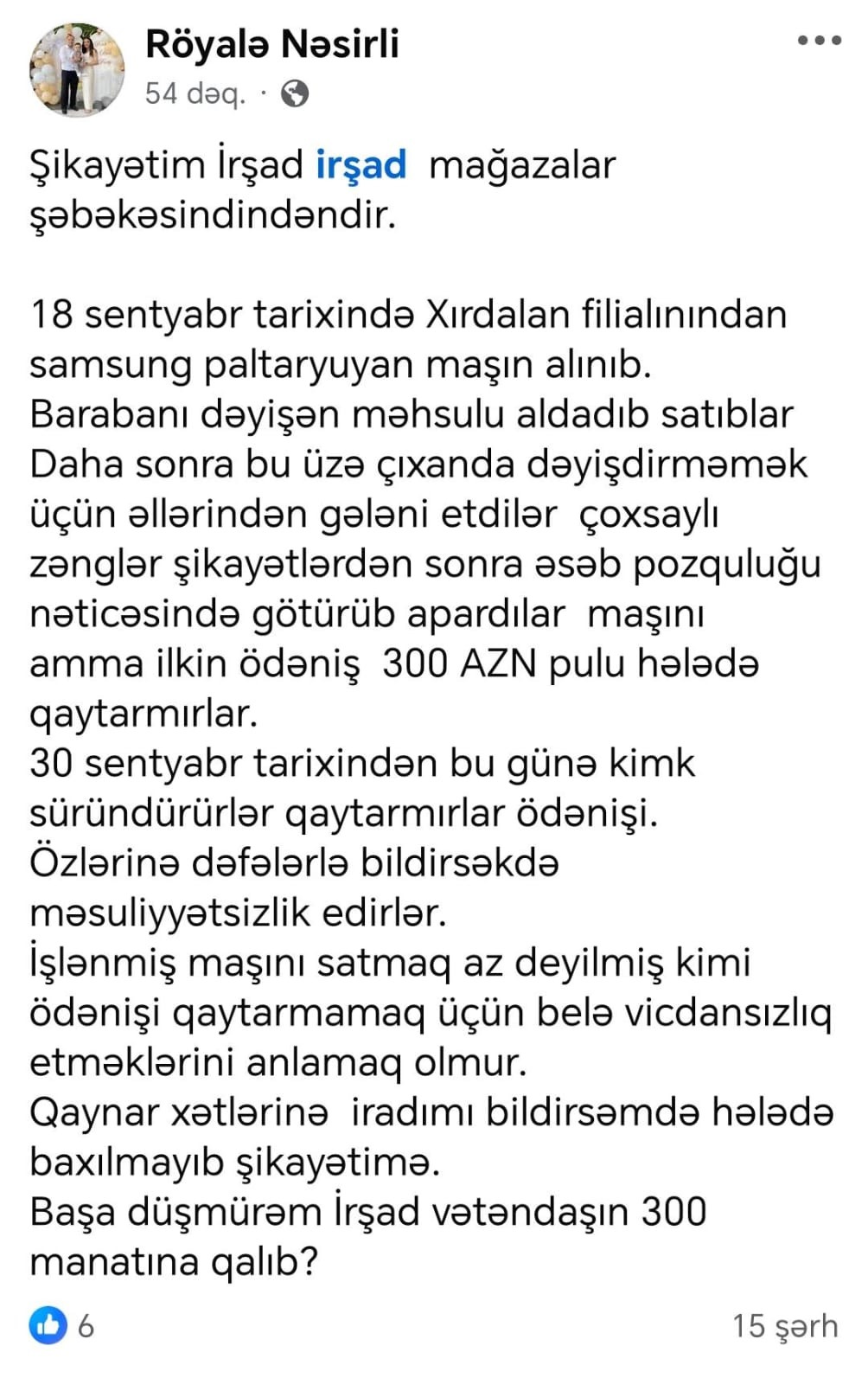Open Röyalə Nəsirli's profile picture
868x1384 pixels.
77,69
